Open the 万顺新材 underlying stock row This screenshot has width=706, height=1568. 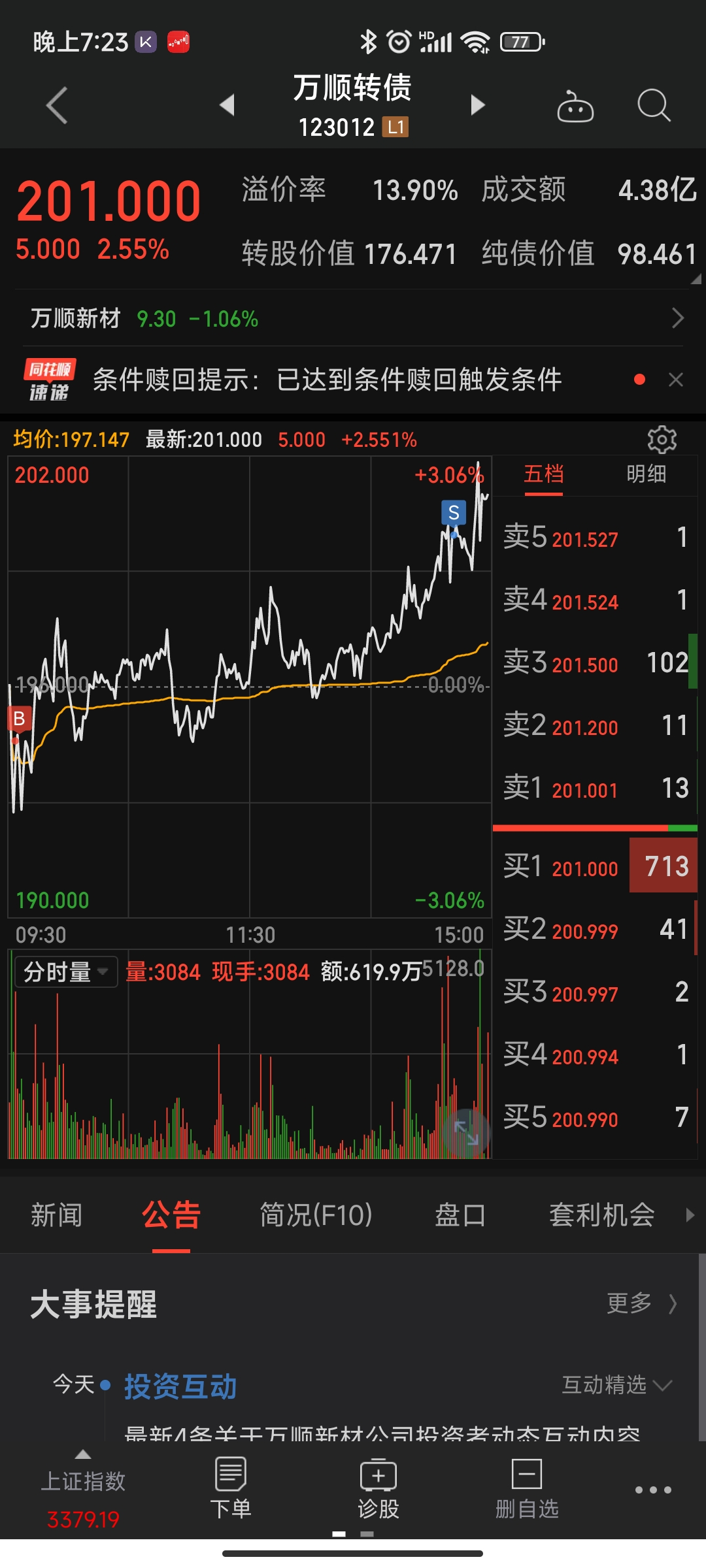(x=353, y=319)
